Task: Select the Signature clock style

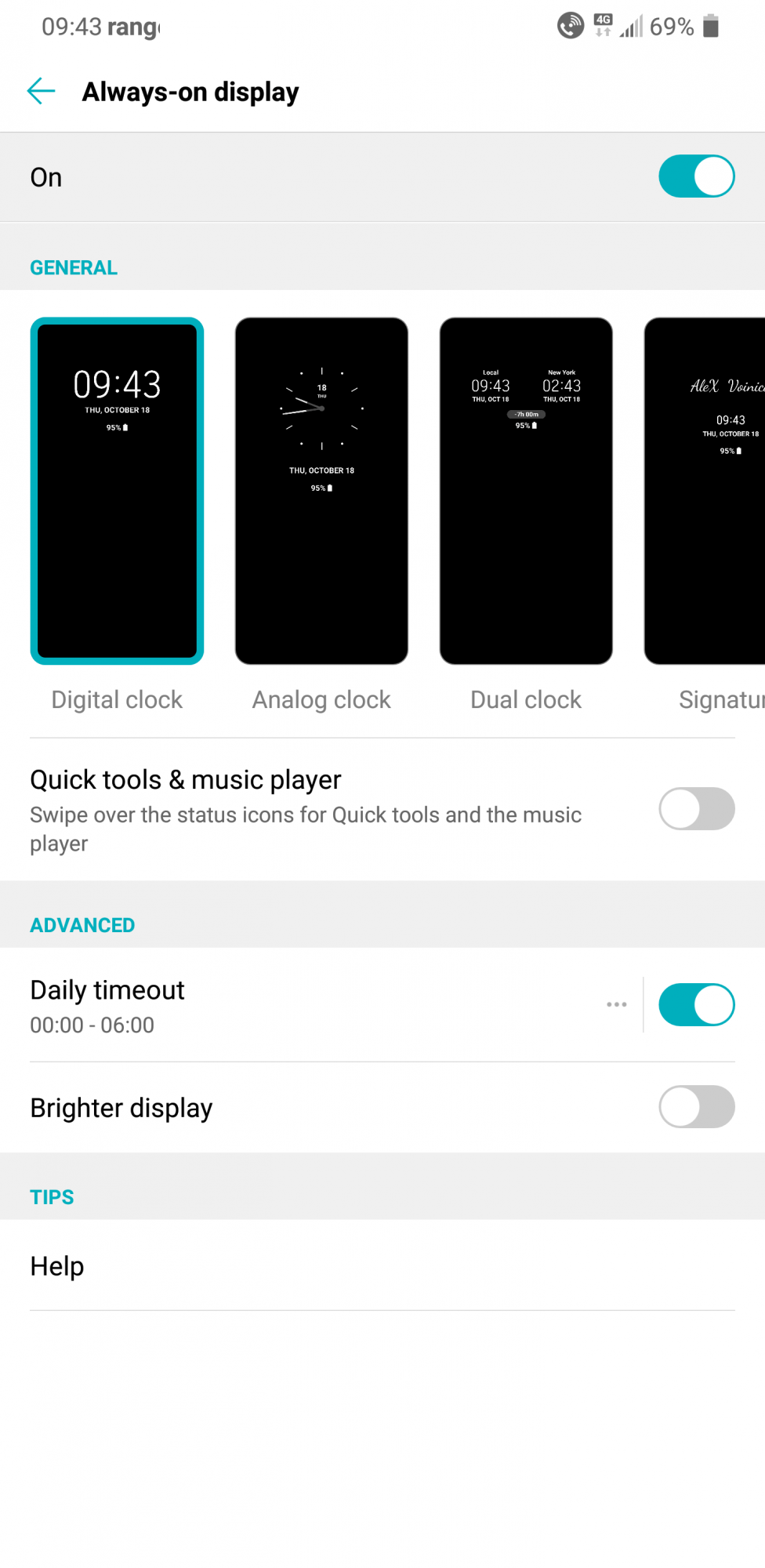Action: pyautogui.click(x=705, y=491)
